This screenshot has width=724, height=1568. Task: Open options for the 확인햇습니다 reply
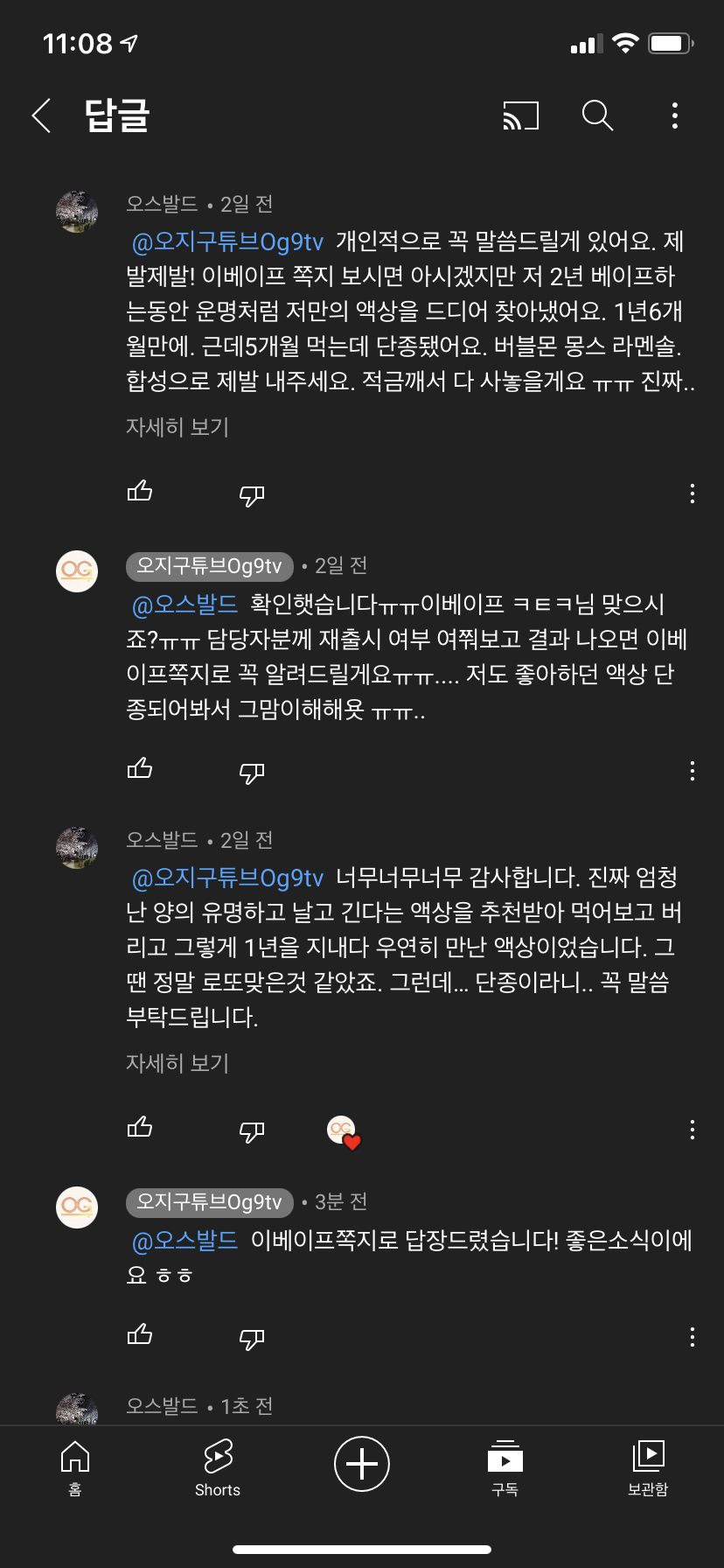(x=692, y=771)
